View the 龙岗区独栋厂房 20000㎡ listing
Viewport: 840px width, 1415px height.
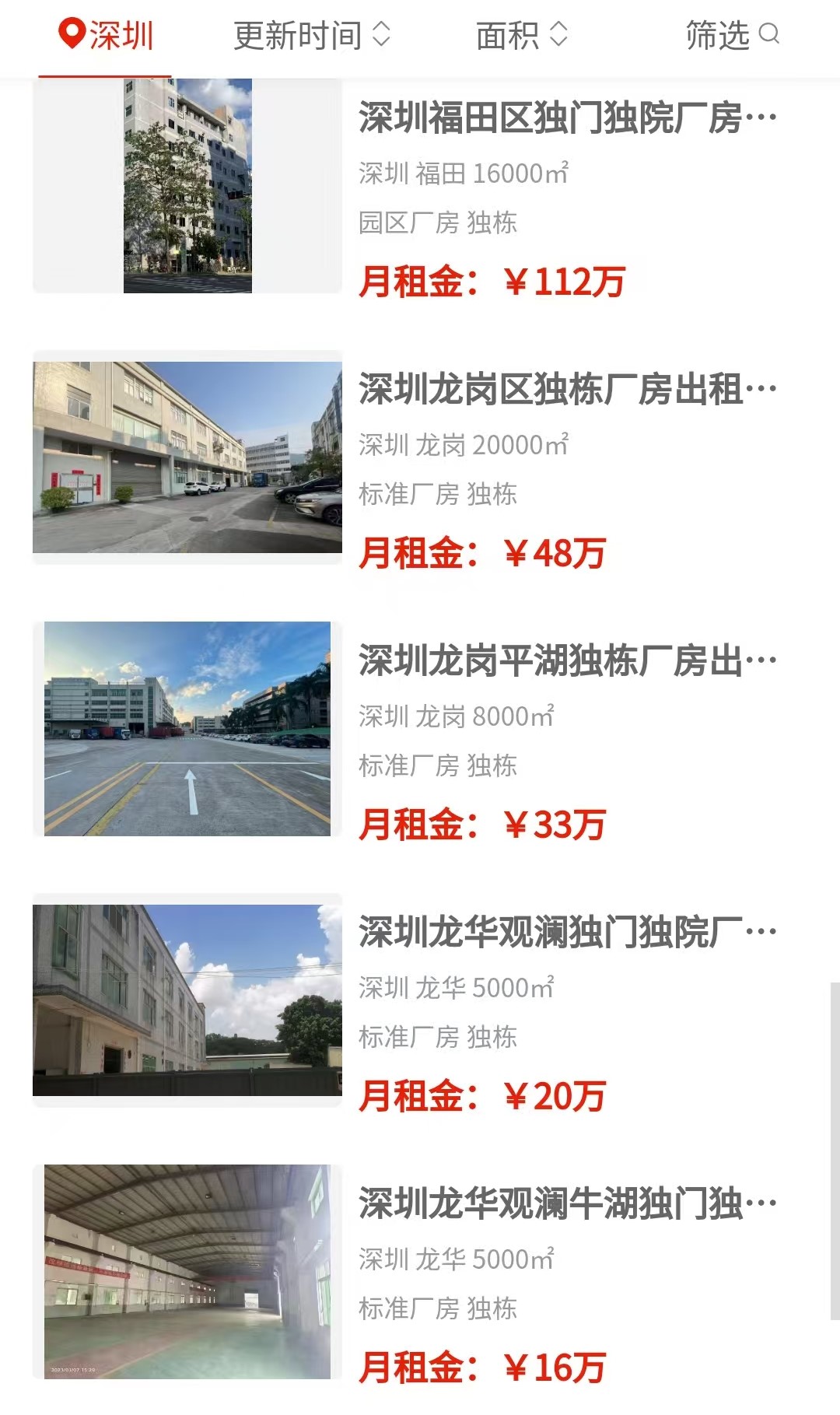566,390
